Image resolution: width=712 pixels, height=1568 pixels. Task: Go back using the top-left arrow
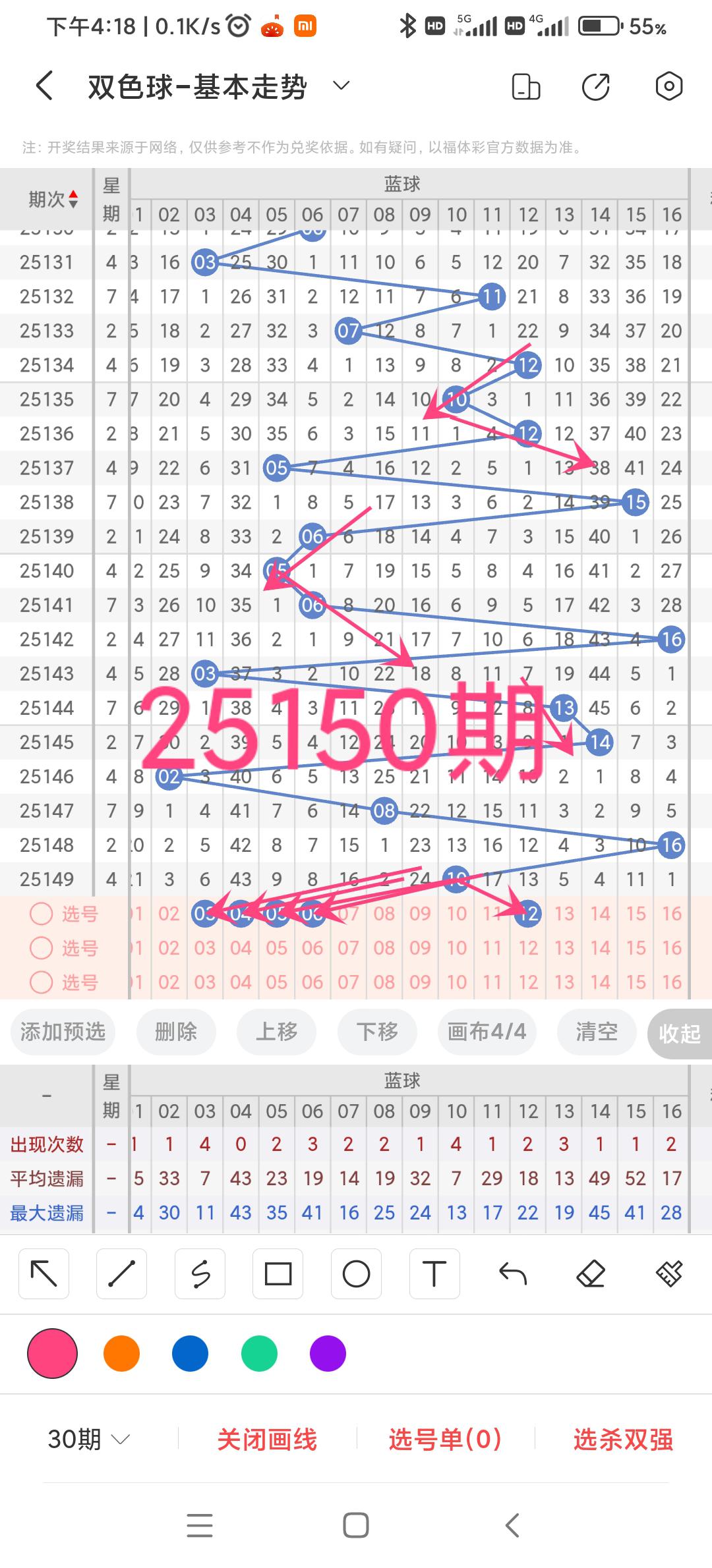(44, 86)
